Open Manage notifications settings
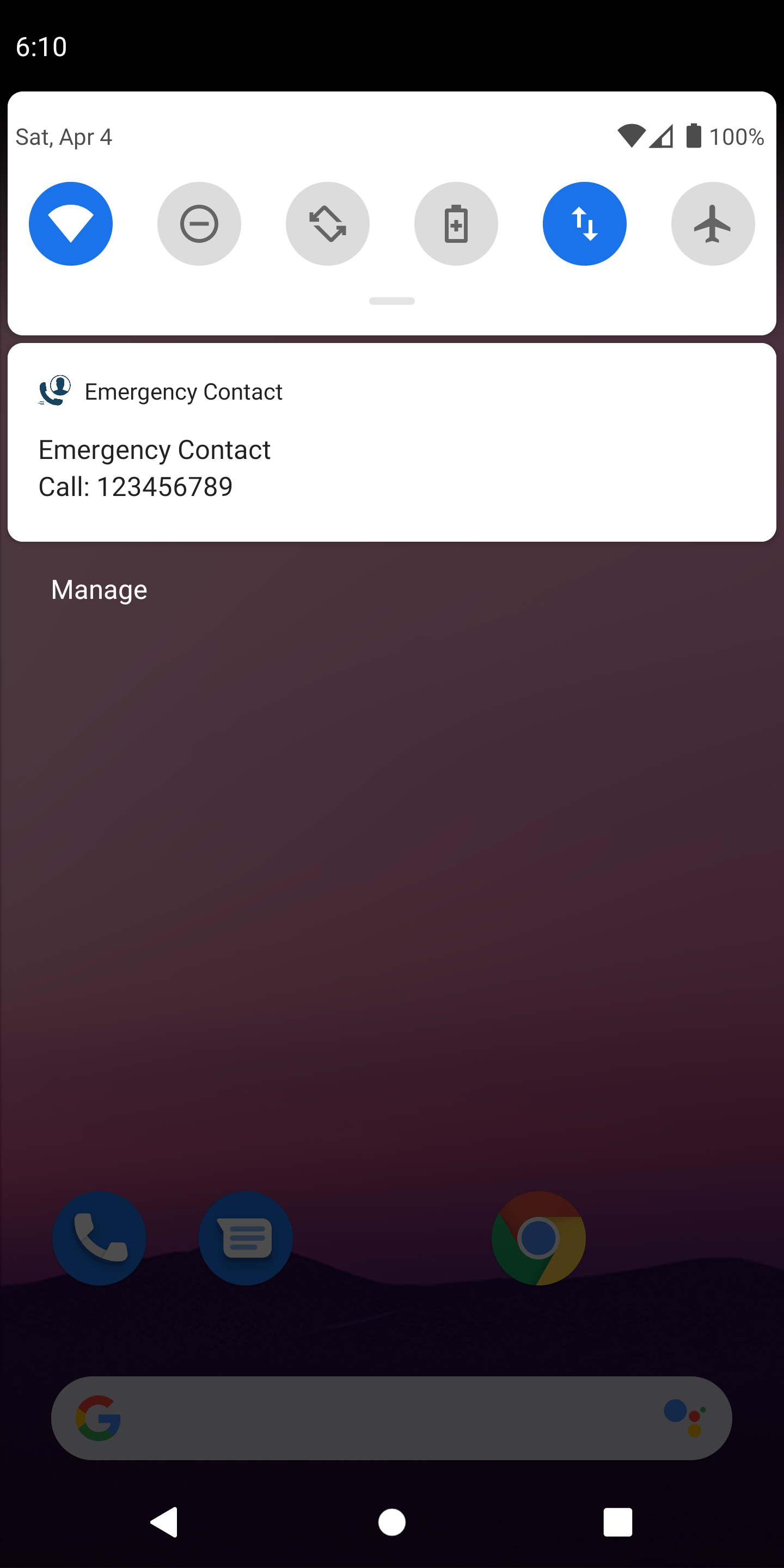The image size is (784, 1568). (99, 589)
